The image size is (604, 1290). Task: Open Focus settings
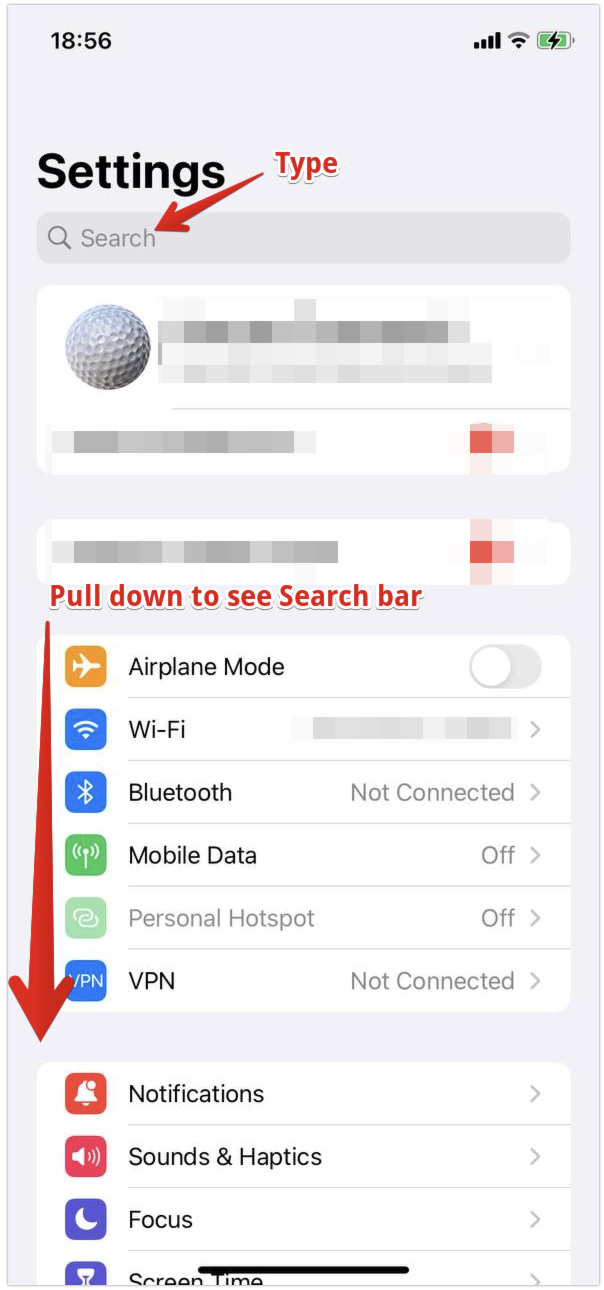pyautogui.click(x=302, y=1220)
